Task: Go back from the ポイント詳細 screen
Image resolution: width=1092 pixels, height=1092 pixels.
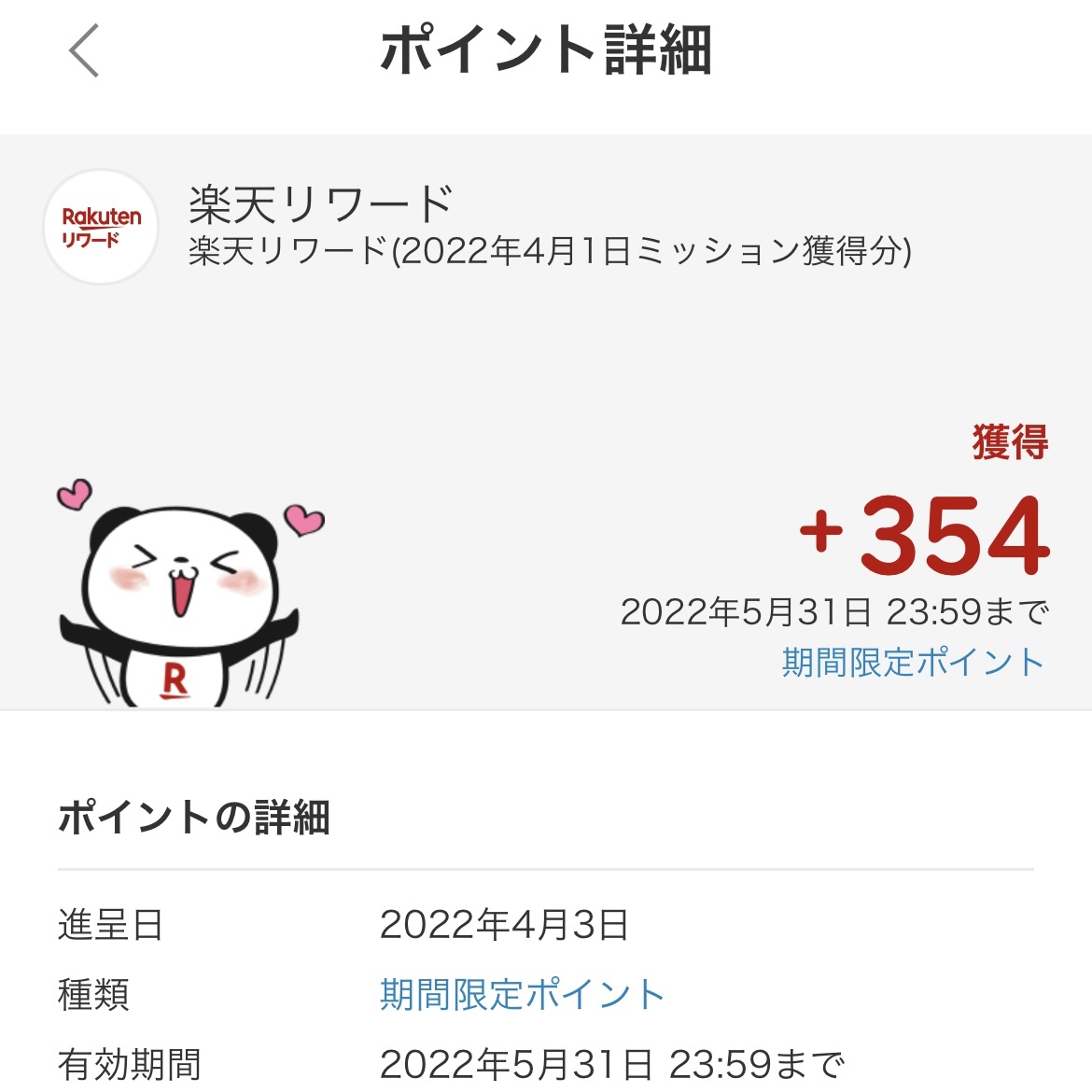Action: click(x=84, y=51)
